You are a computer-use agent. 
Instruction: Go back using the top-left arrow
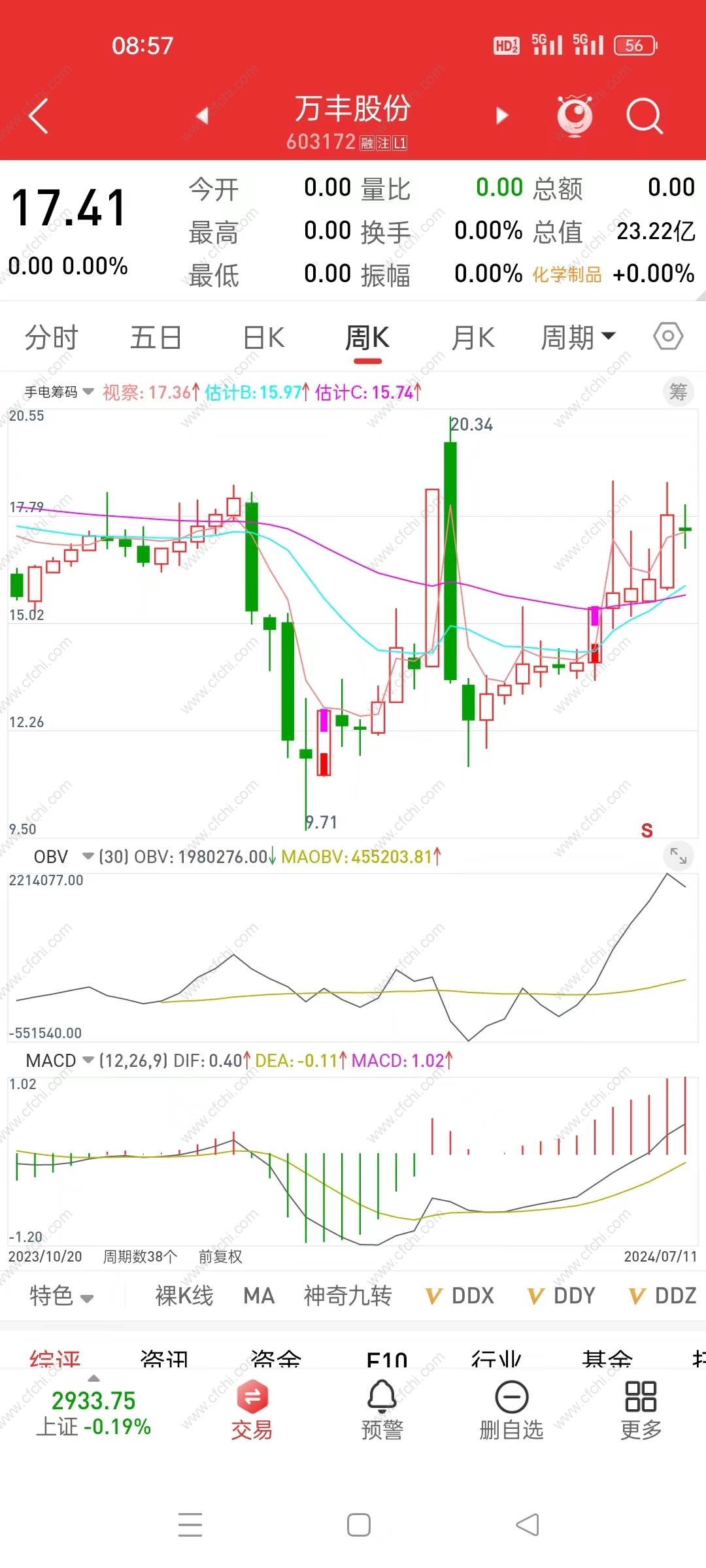tap(39, 116)
